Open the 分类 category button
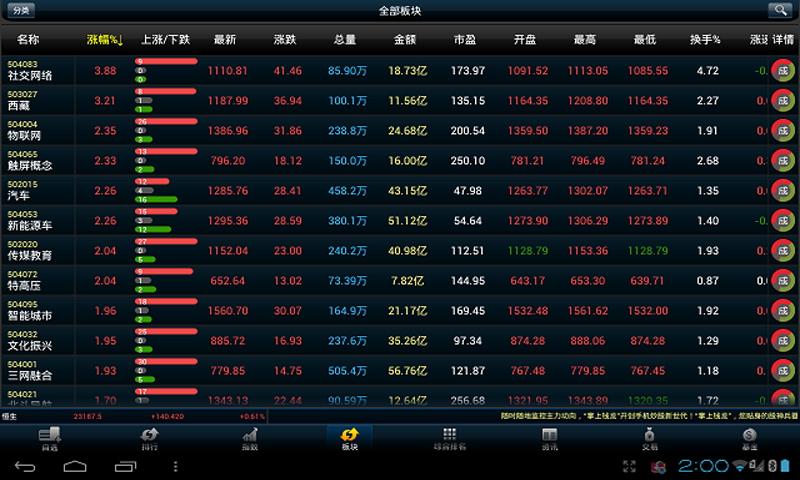Screen dimensions: 800x480 22,10
